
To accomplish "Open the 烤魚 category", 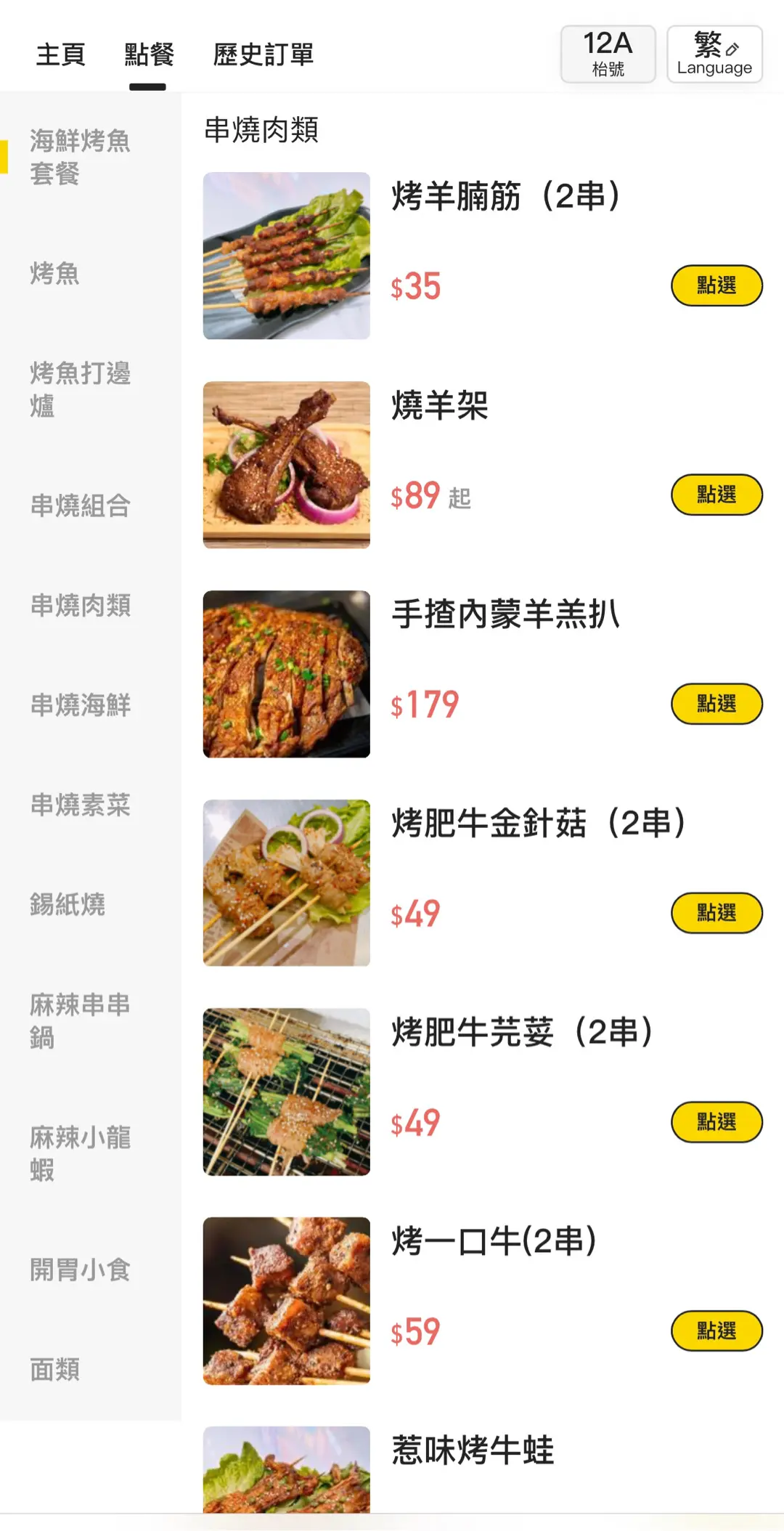I will pos(55,274).
